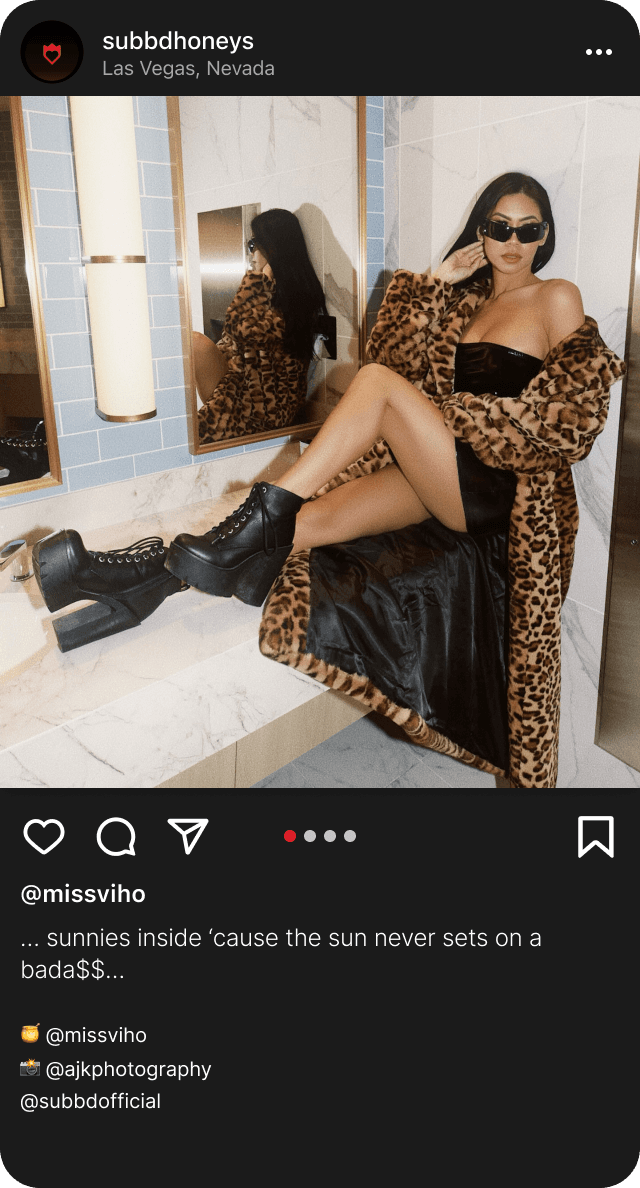Like the post with the heart icon
640x1188 pixels.
(x=43, y=836)
